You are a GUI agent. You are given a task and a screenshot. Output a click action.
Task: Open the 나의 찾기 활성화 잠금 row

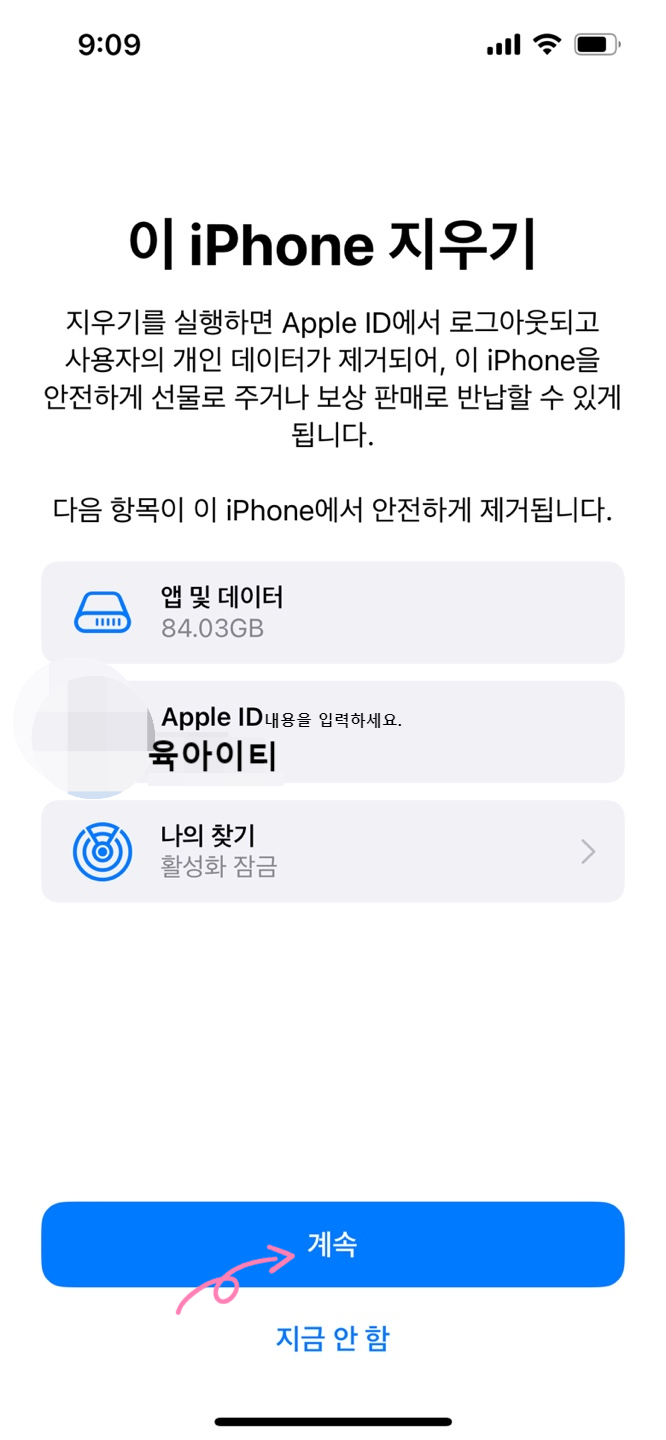click(332, 851)
